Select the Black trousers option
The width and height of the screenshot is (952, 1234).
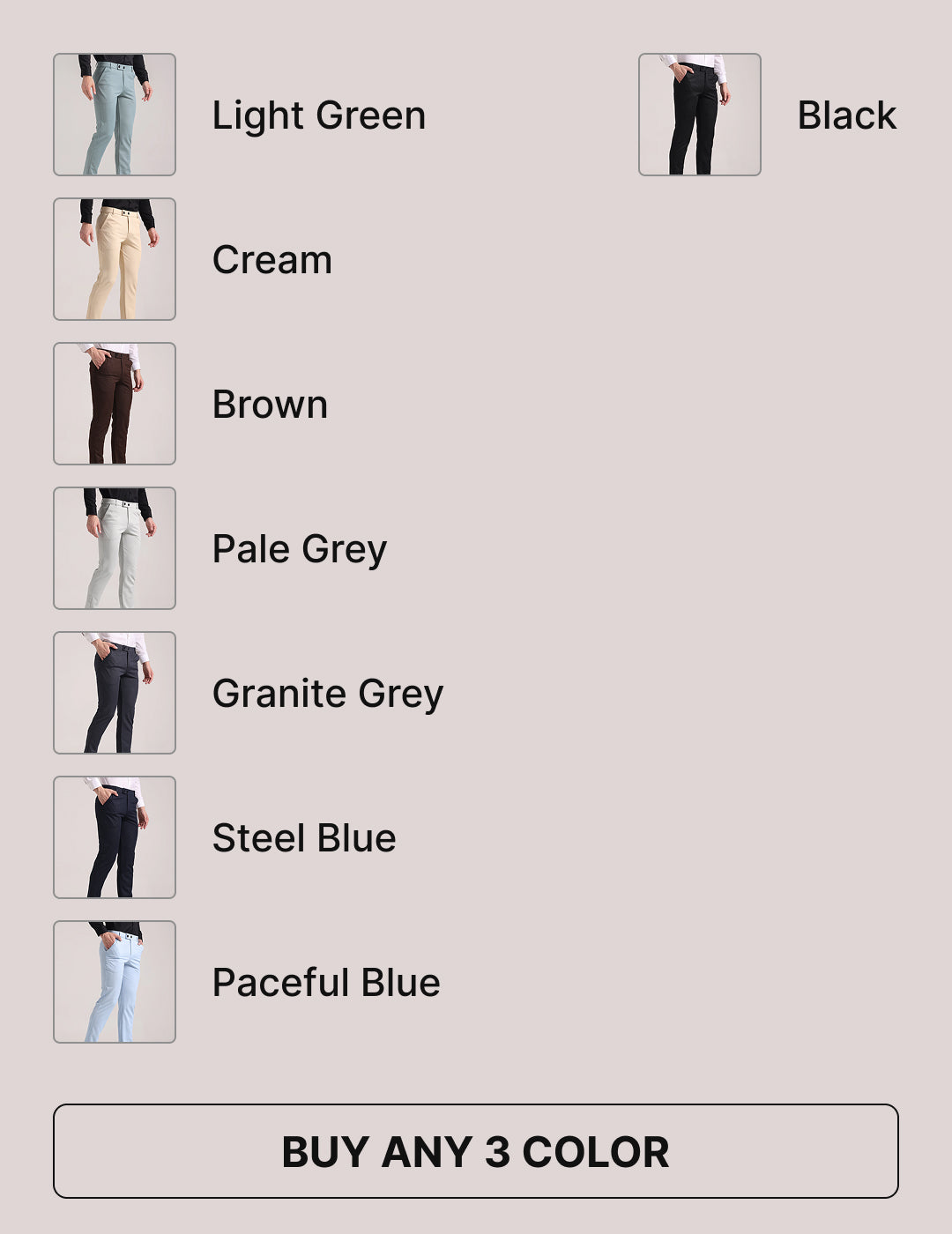click(700, 115)
